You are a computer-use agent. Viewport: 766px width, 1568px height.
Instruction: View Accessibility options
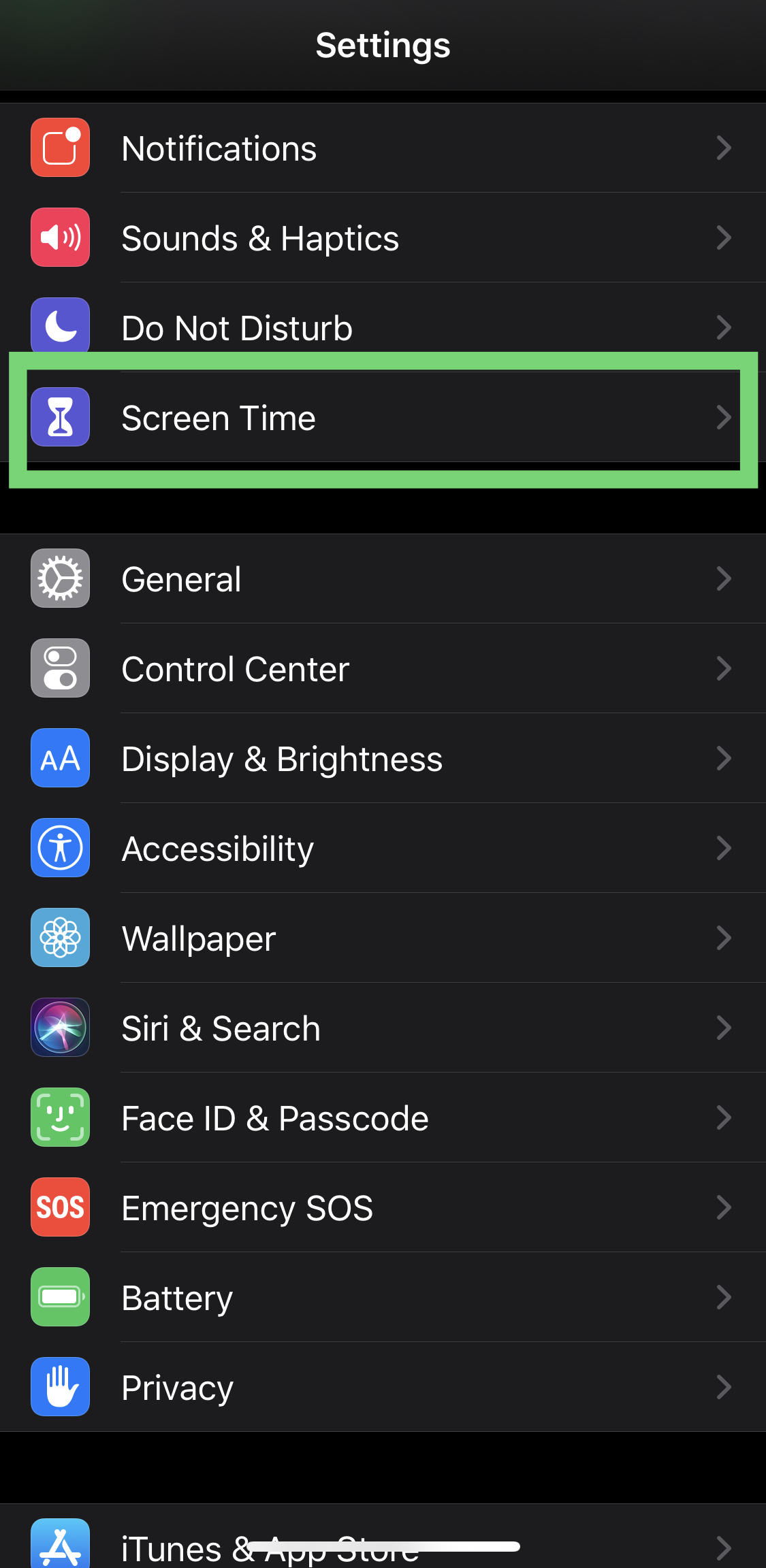click(x=383, y=849)
